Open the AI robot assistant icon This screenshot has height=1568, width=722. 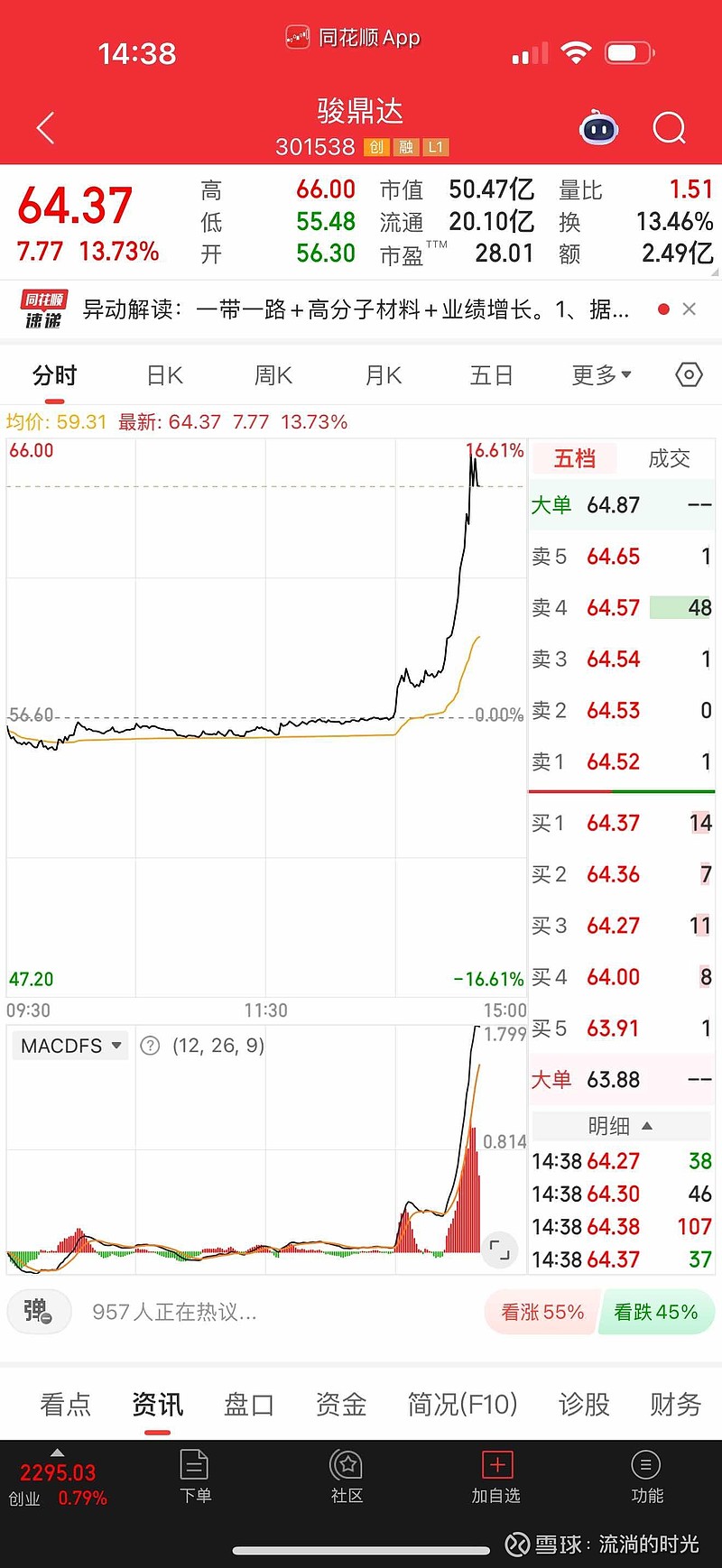598,128
